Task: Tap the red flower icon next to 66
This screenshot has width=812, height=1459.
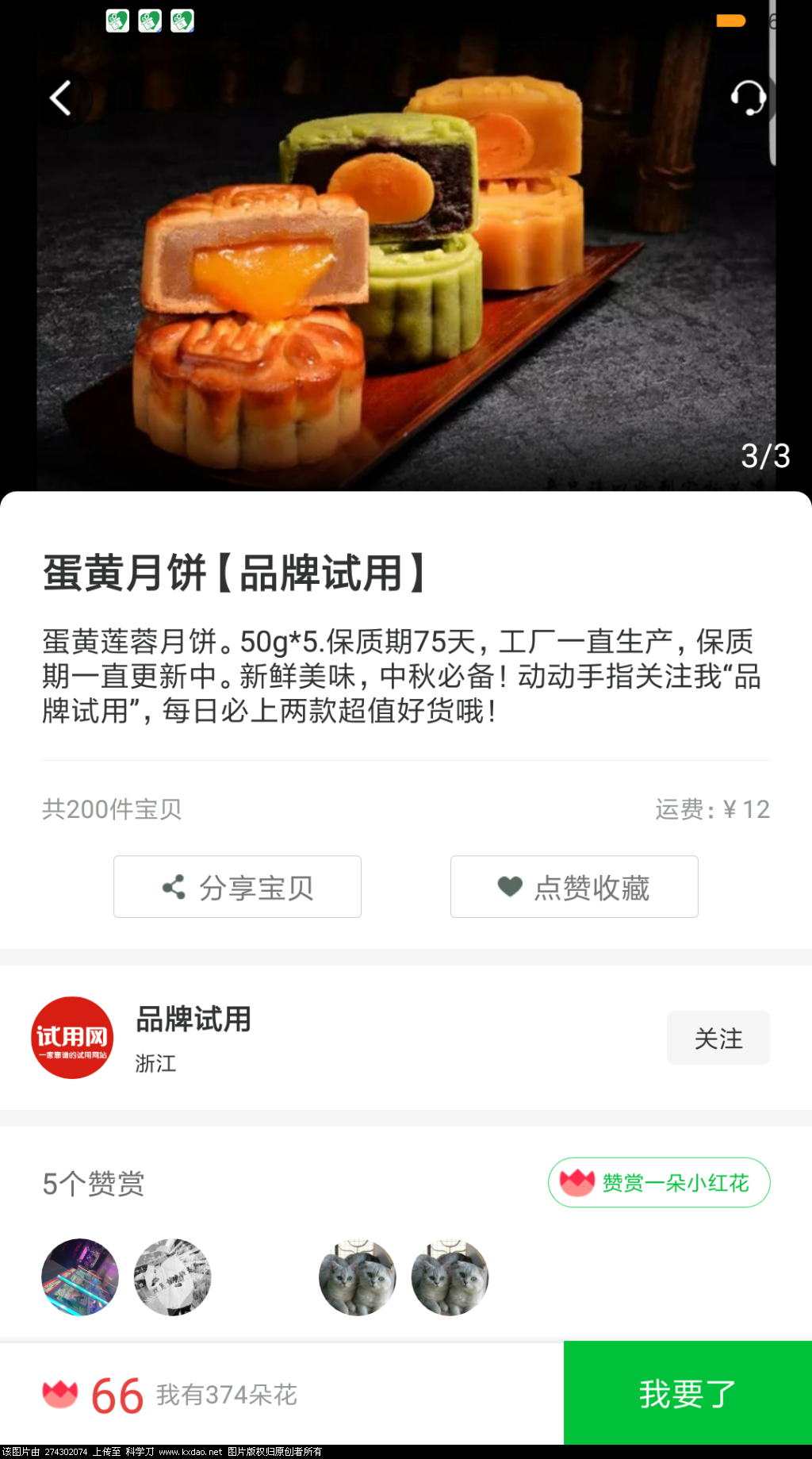Action: click(60, 1394)
